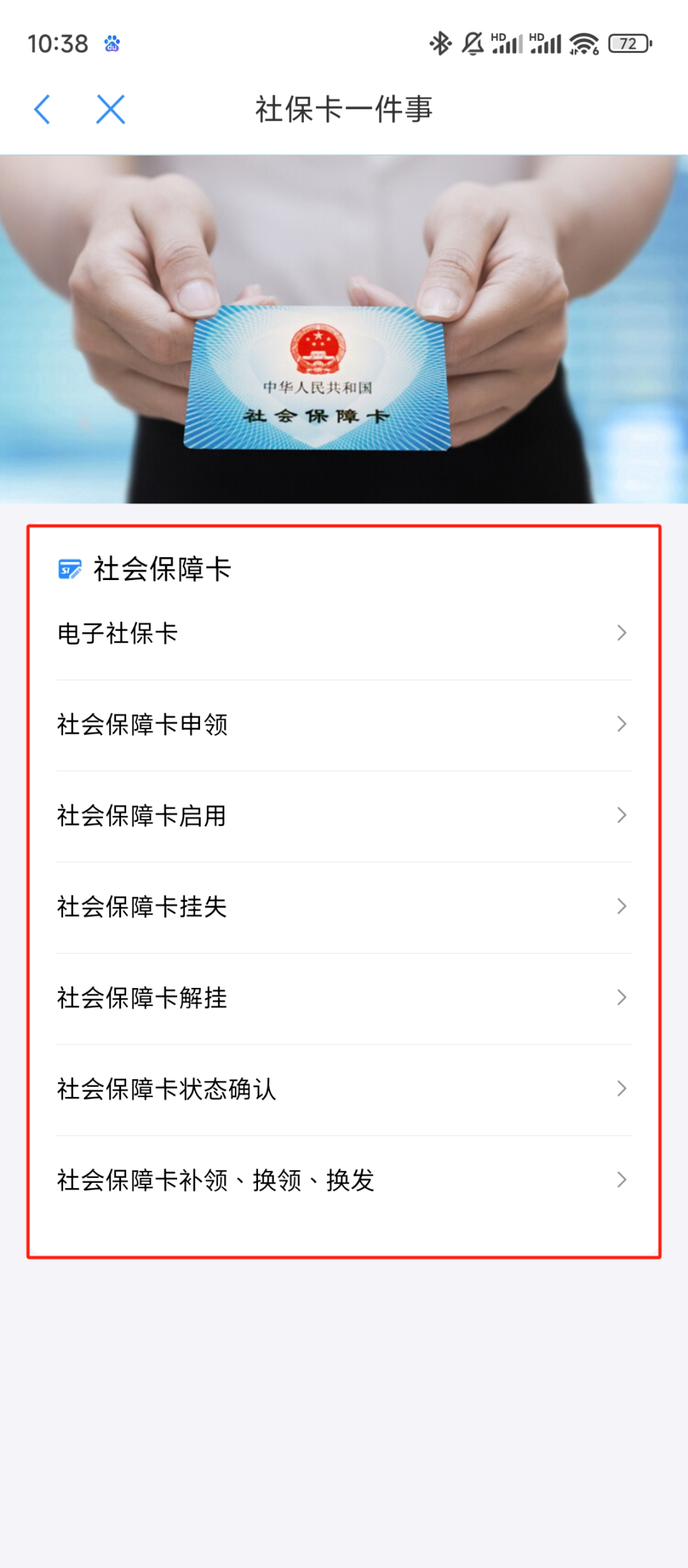Expand the 电子社保卡 row chevron

click(x=622, y=633)
